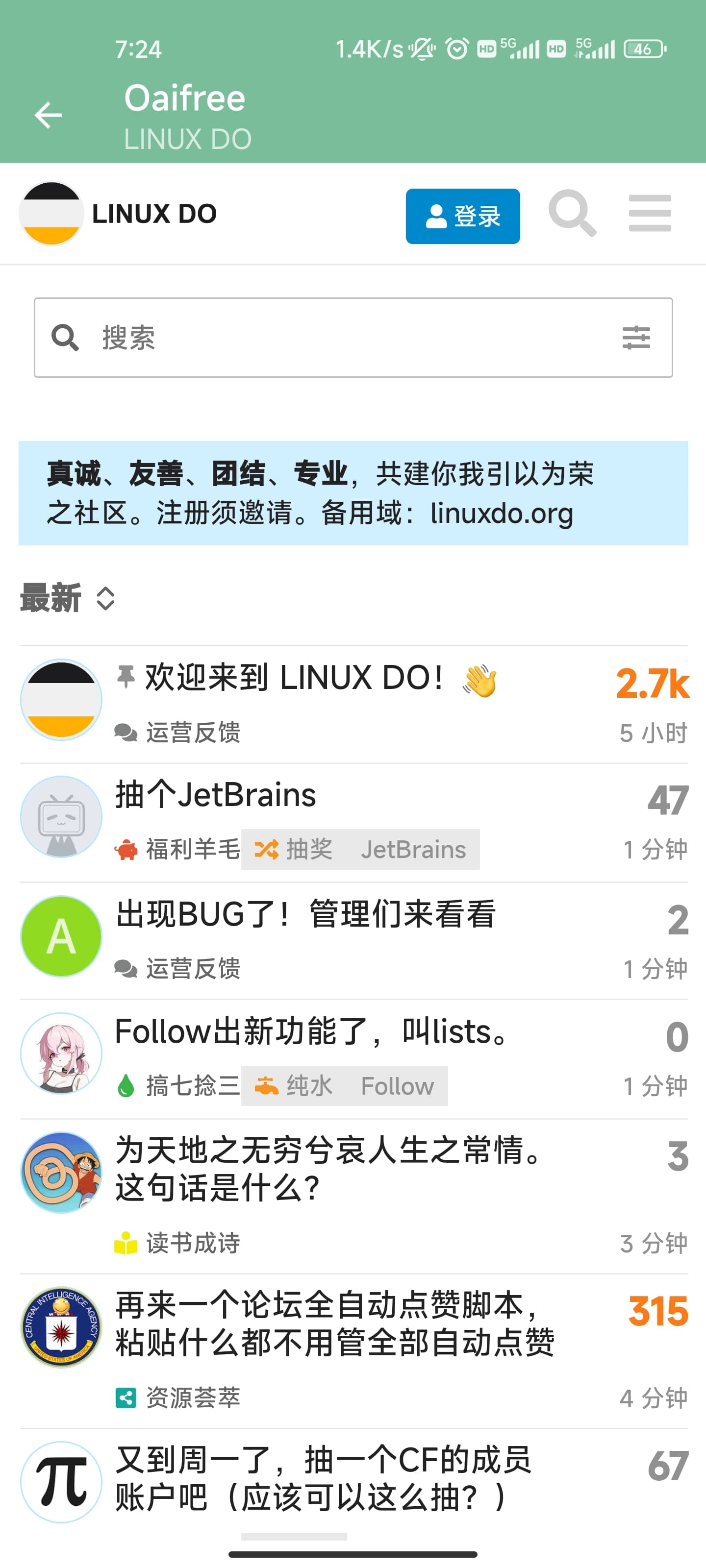
Task: Open the 为天地之无穷兮 topic
Action: pyautogui.click(x=329, y=1168)
